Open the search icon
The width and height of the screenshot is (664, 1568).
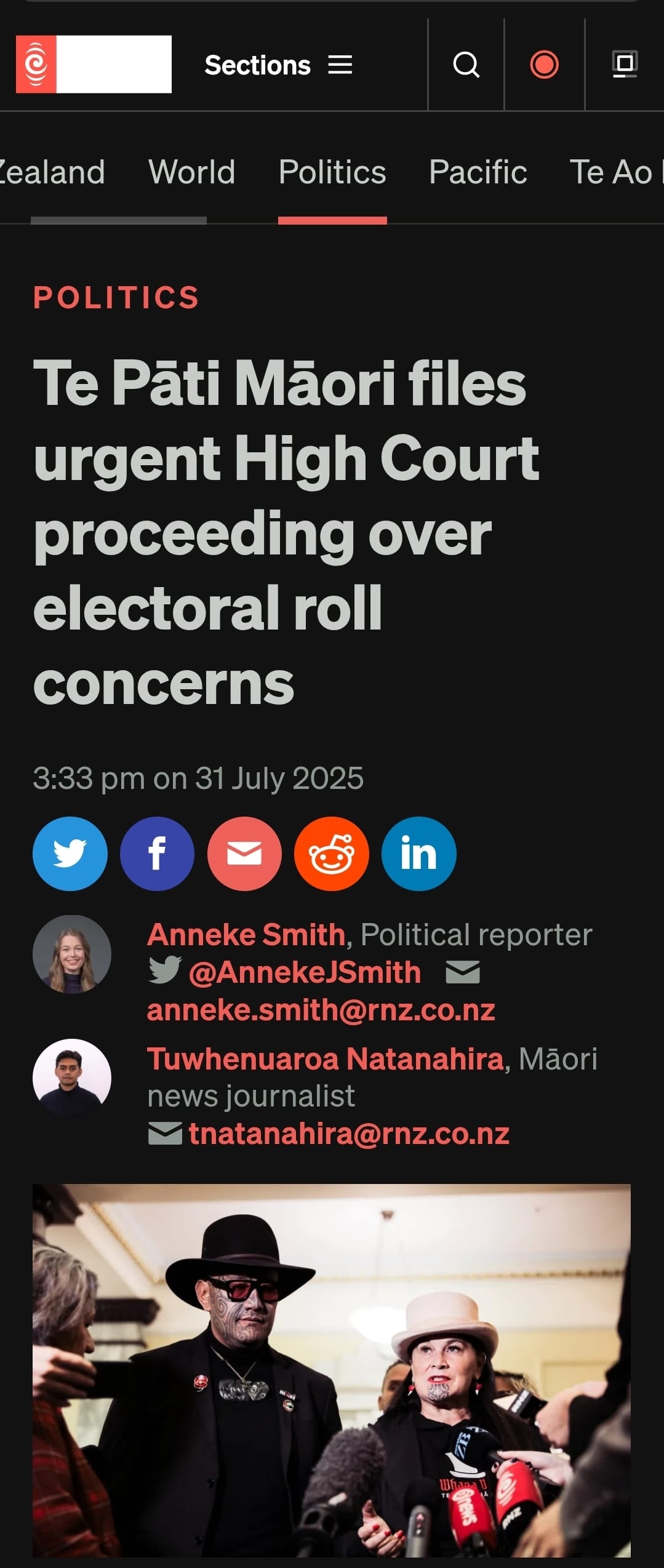click(466, 65)
